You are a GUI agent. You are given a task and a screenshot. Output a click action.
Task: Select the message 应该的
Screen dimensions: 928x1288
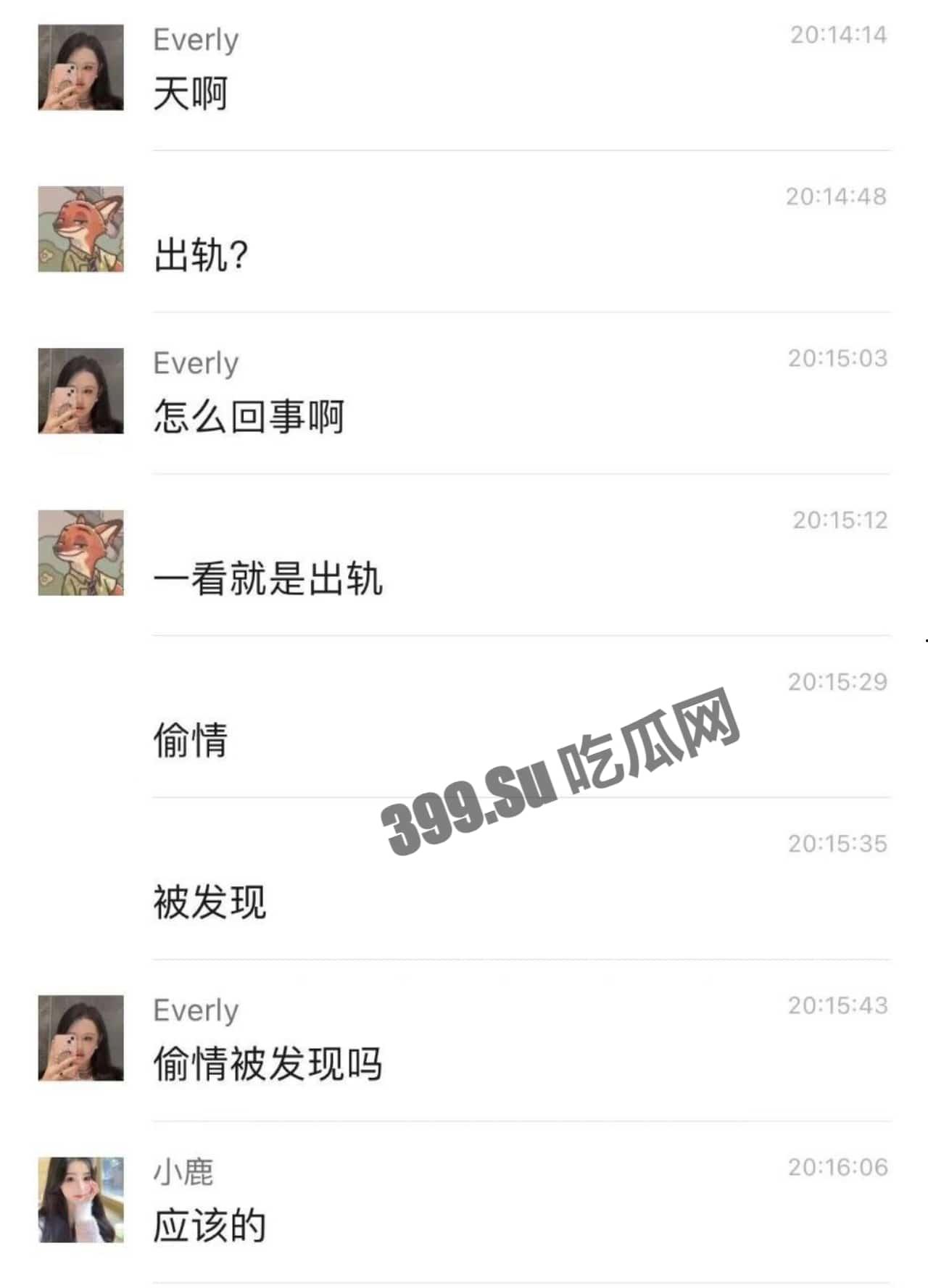pyautogui.click(x=210, y=1225)
